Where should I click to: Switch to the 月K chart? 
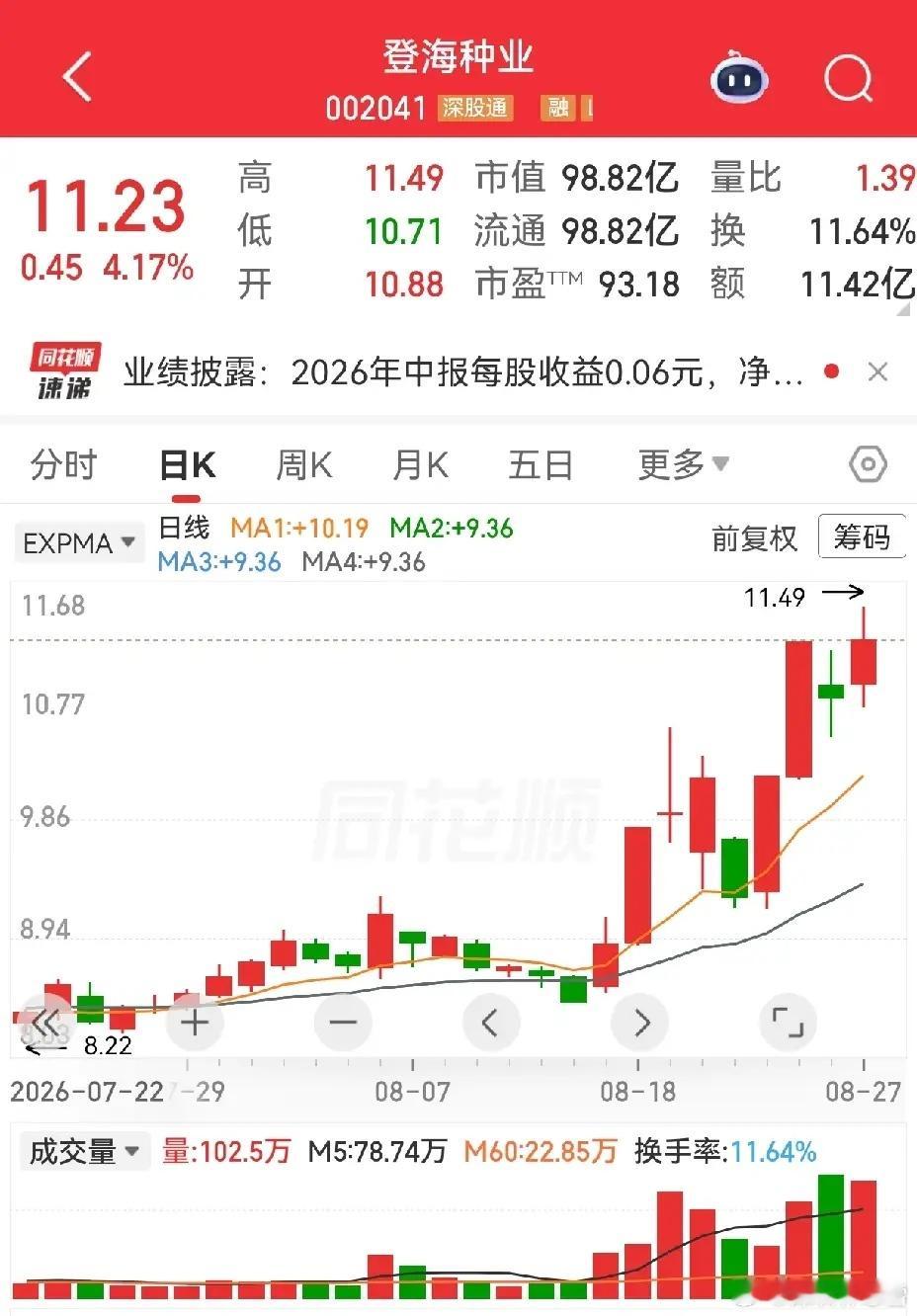pyautogui.click(x=421, y=464)
